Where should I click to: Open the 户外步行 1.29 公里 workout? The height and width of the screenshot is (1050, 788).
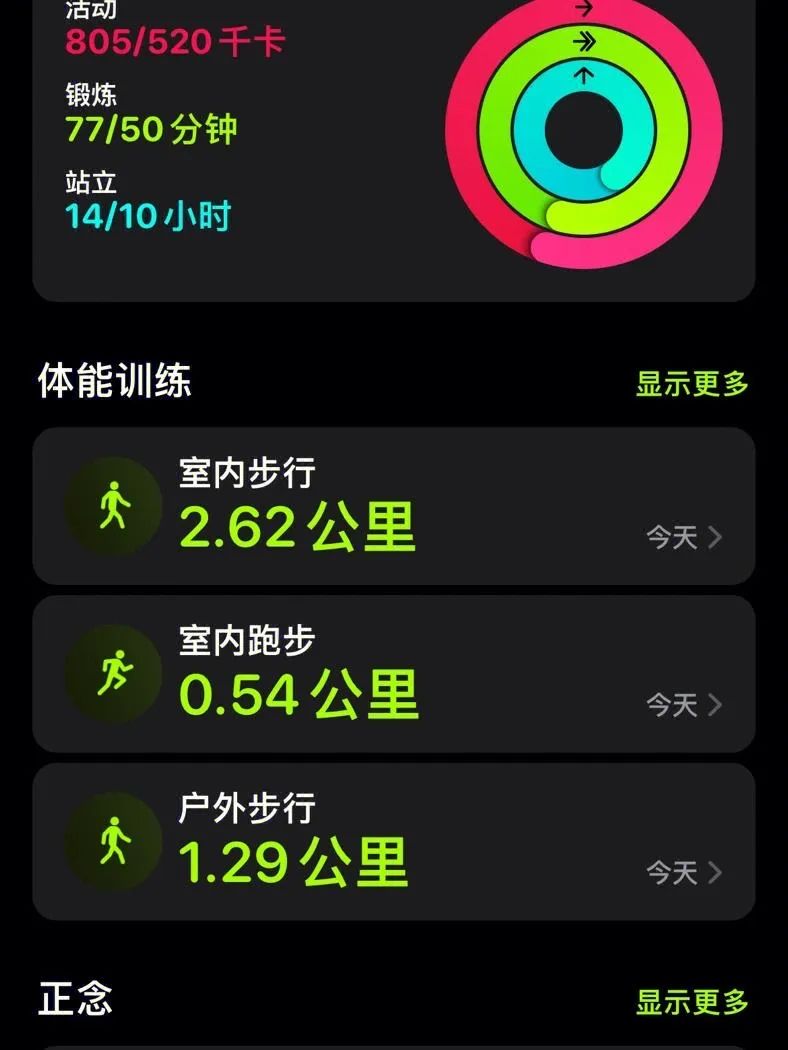(393, 842)
